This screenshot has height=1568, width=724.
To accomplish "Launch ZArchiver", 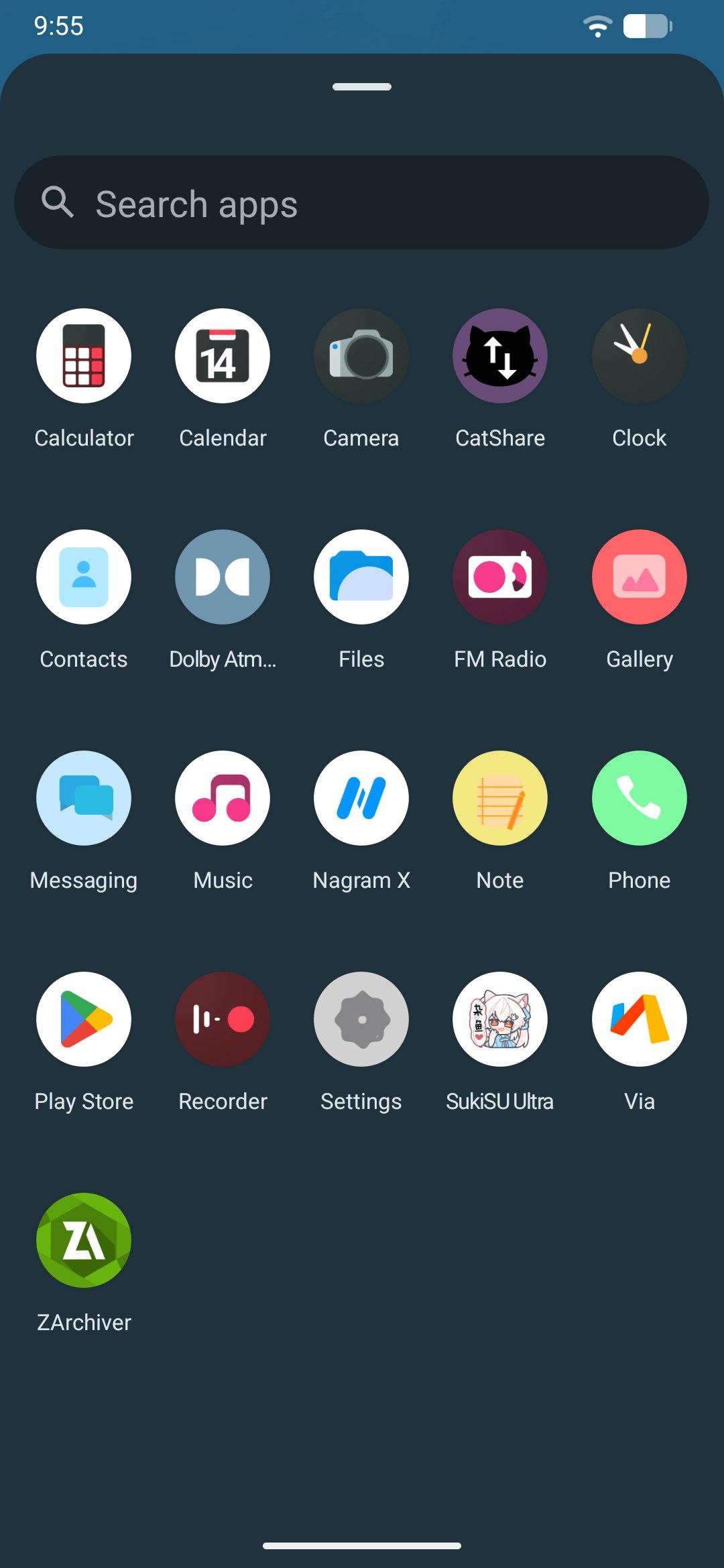I will tap(84, 1240).
